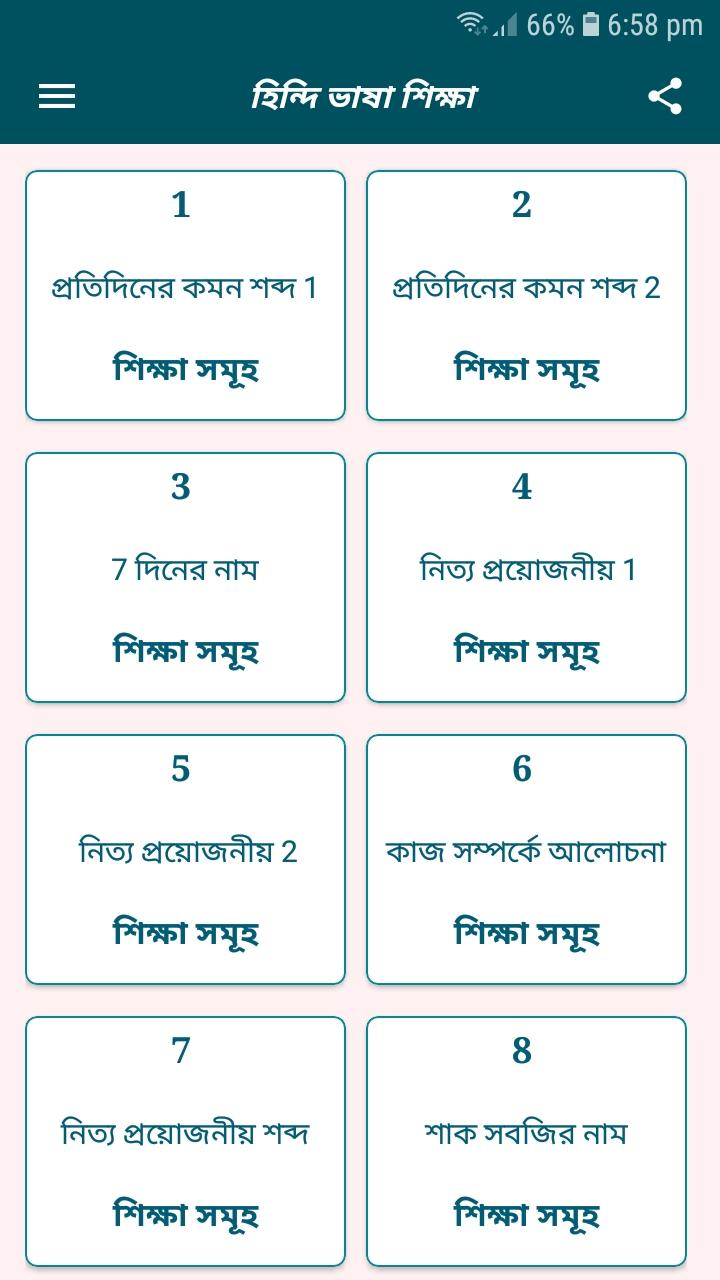The height and width of the screenshot is (1280, 720).
Task: Open lesson 1 প্রতিদিনের কমন শব্দ 1
Action: 185,295
